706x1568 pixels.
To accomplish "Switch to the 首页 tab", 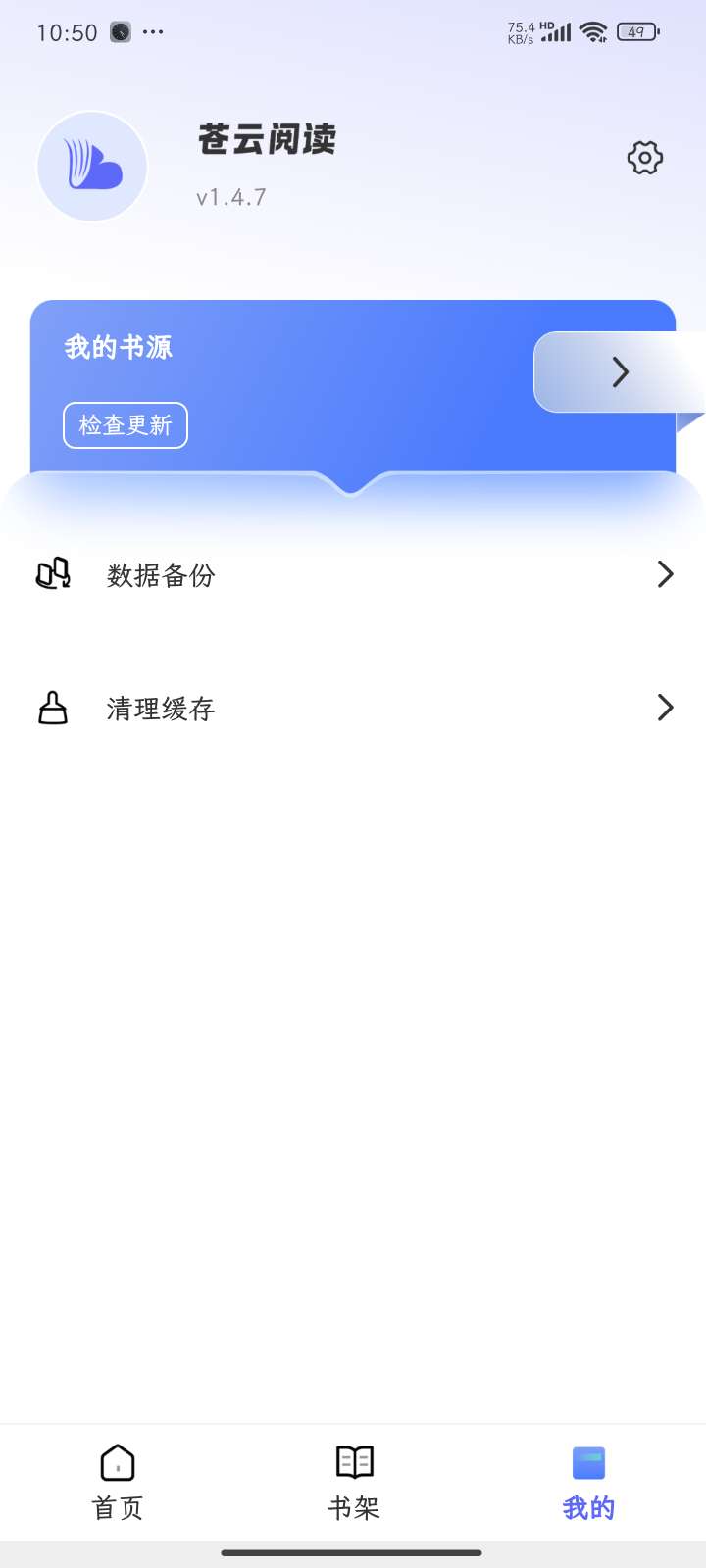I will (118, 1482).
